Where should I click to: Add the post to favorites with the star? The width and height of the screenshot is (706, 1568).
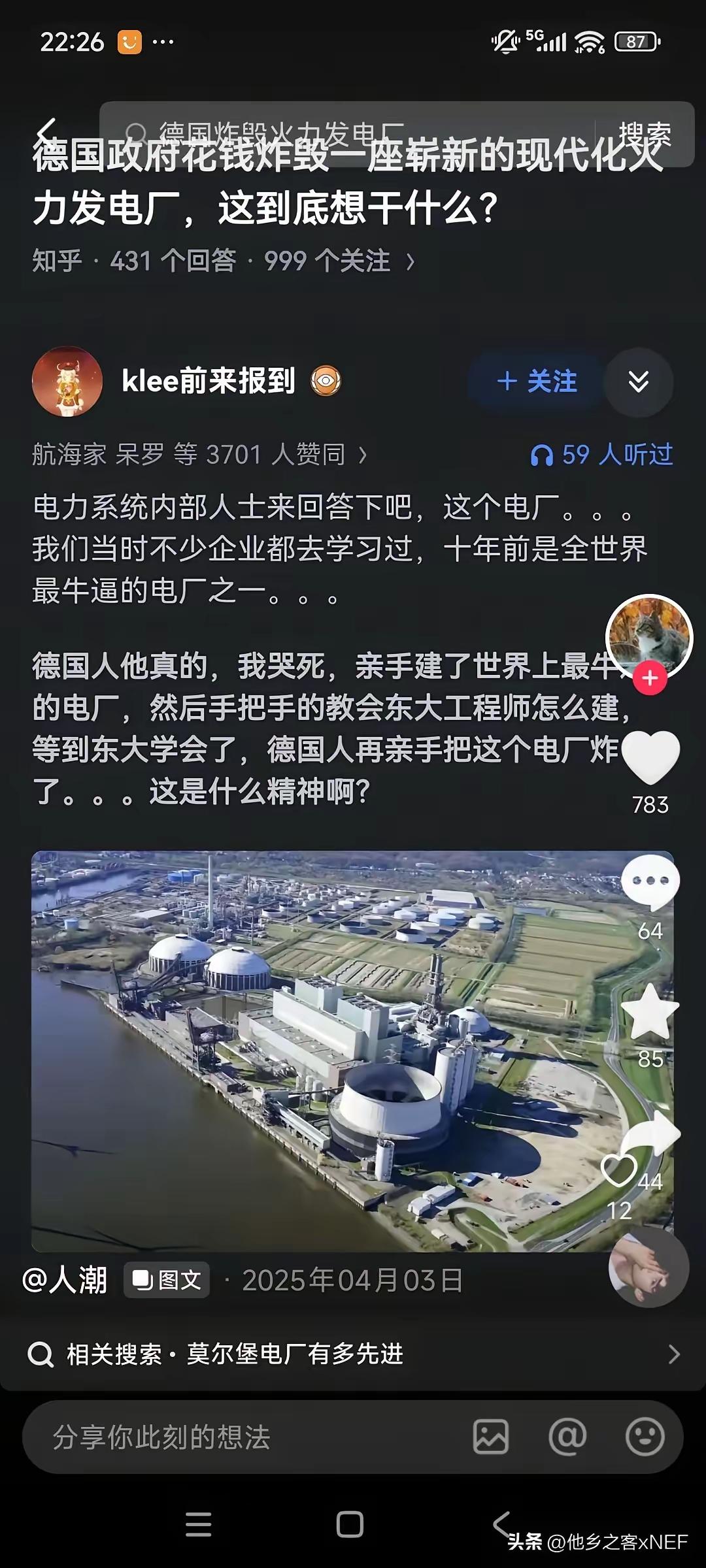(650, 1013)
